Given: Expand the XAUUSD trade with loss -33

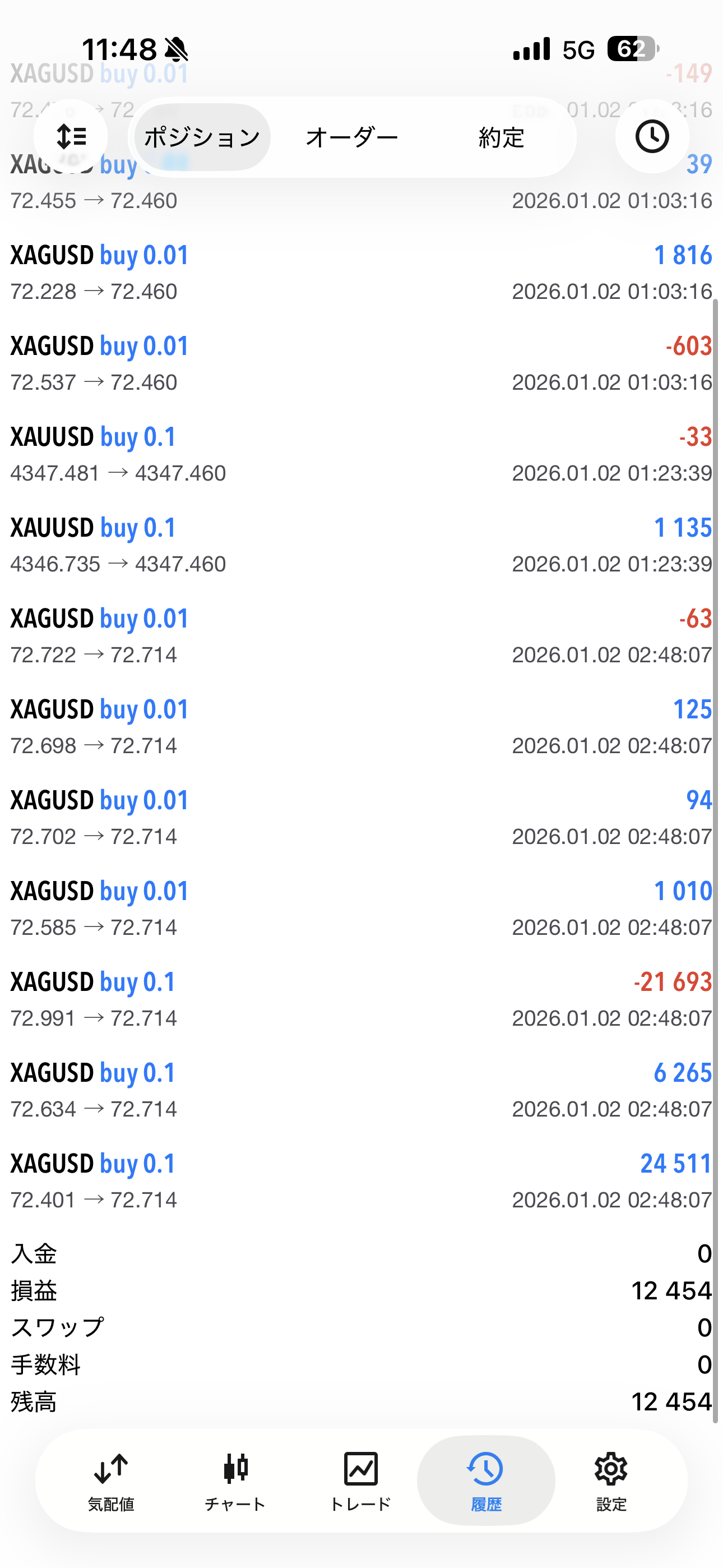Looking at the screenshot, I should click(x=361, y=454).
